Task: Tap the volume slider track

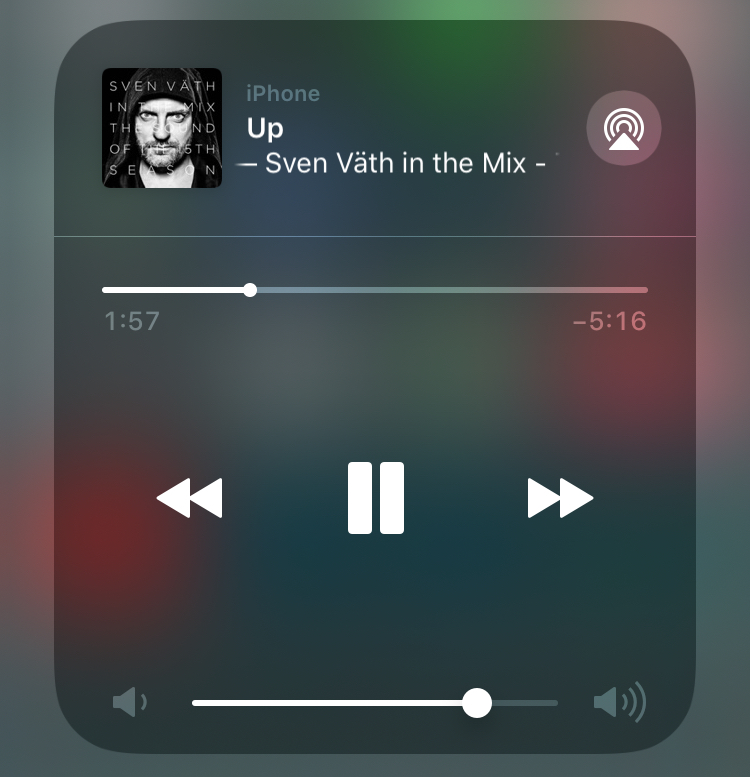Action: point(375,703)
